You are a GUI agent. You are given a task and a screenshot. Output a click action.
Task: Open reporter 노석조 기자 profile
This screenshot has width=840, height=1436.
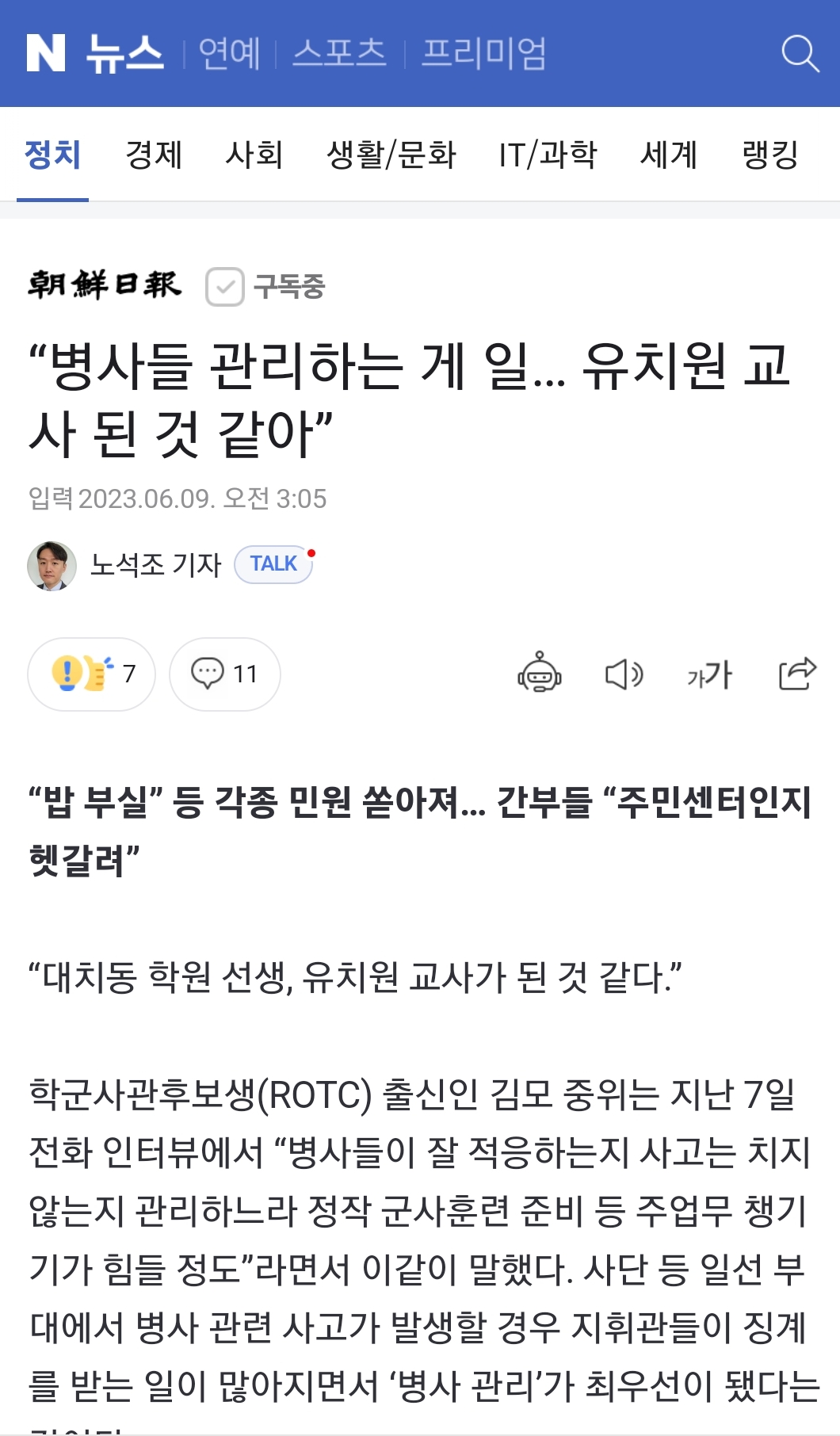(155, 564)
